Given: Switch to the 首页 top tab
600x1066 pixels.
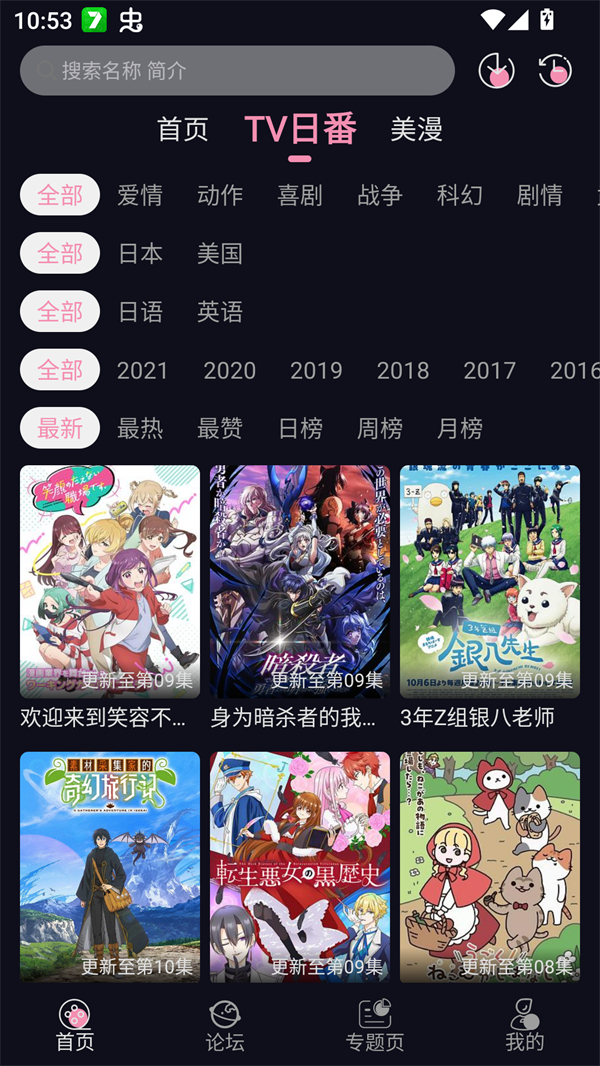Looking at the screenshot, I should click(183, 129).
